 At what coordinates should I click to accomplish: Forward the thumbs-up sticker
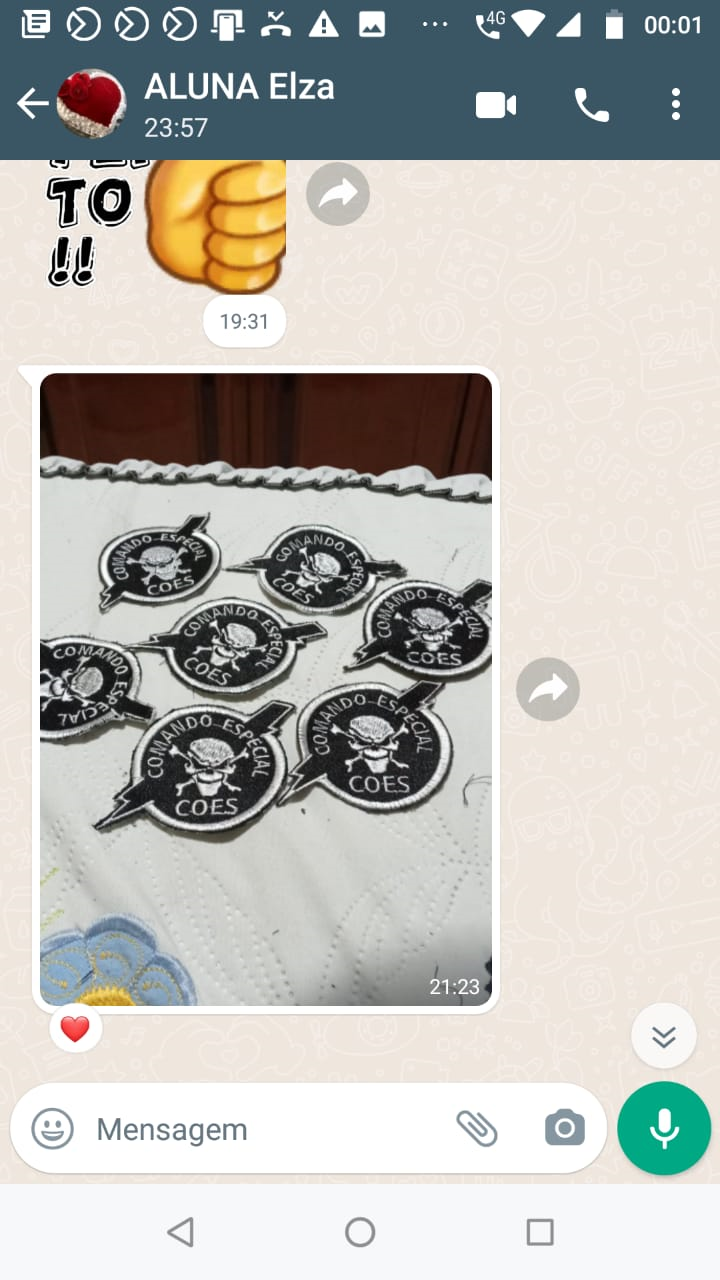tap(338, 194)
